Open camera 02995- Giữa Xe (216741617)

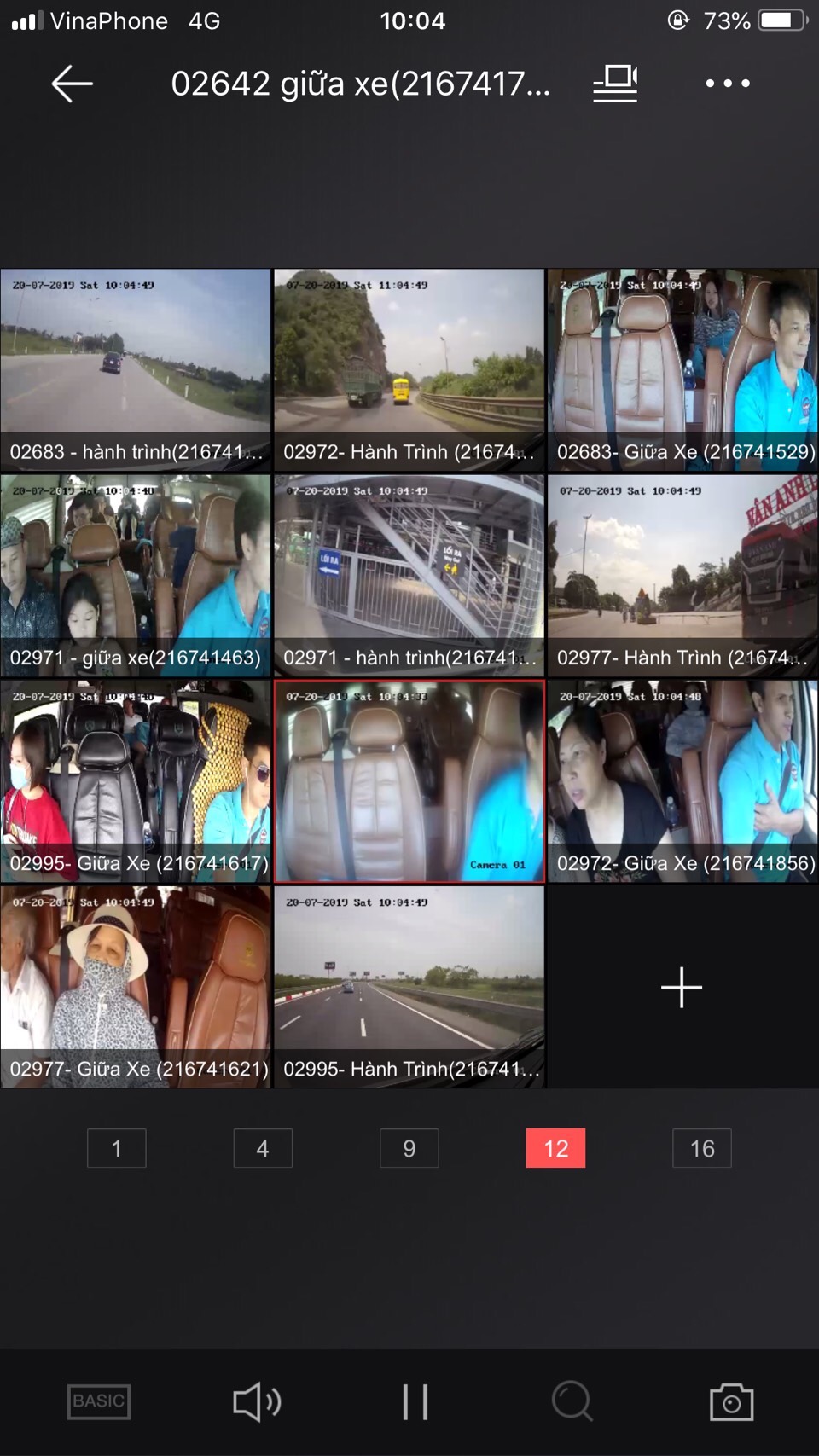coord(136,781)
